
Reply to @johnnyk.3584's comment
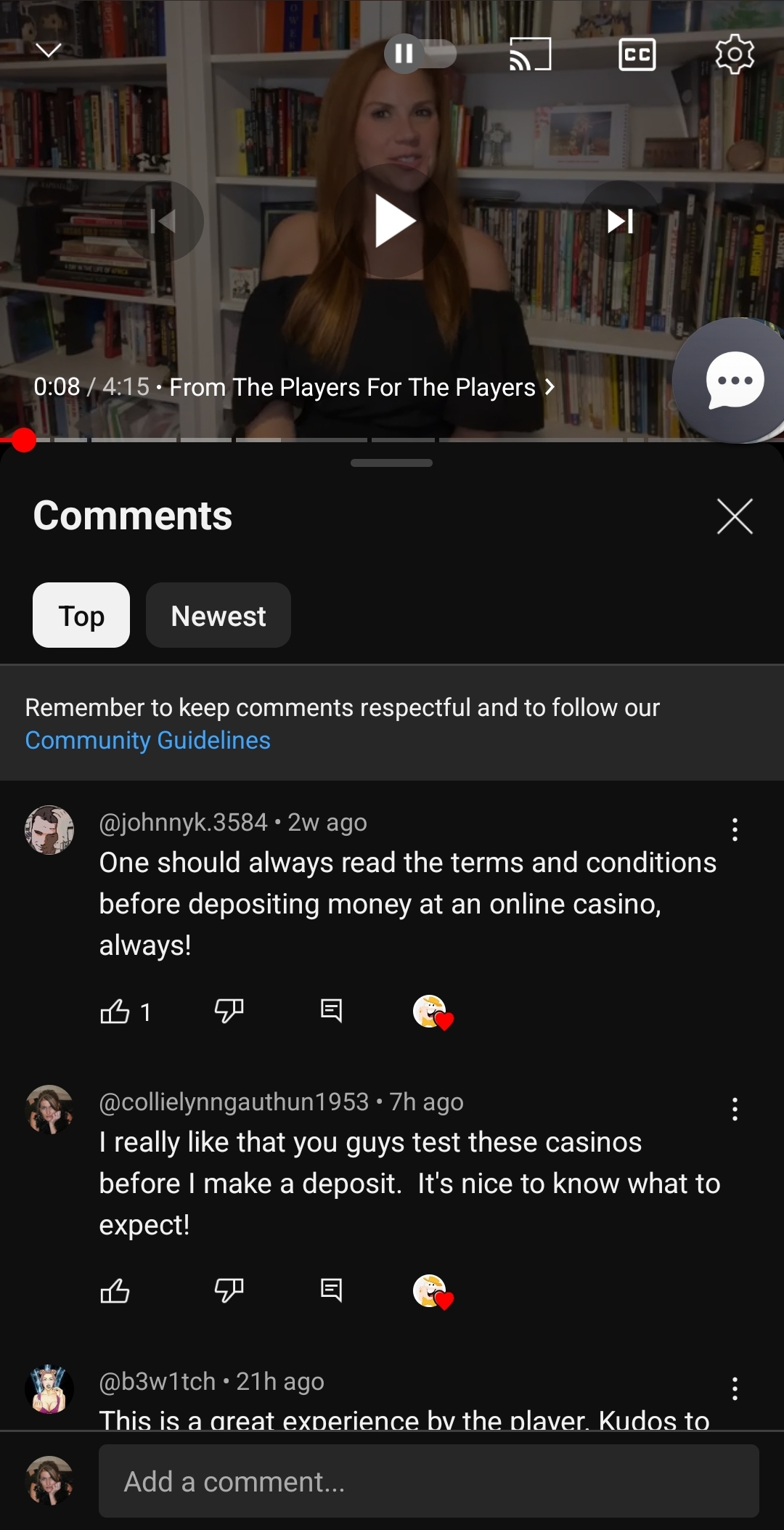click(331, 1011)
